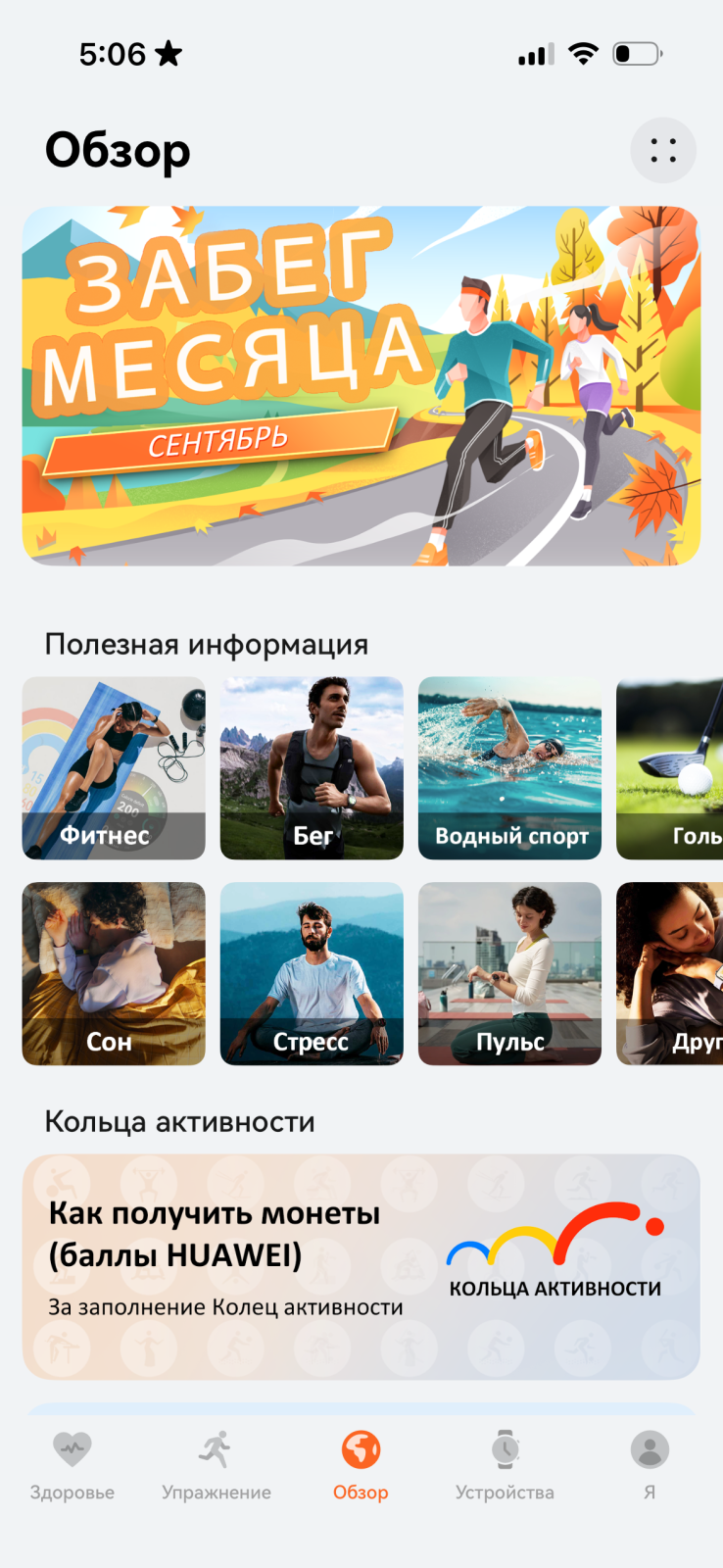Open the Бег info card
Viewport: 723px width, 1568px height.
(x=311, y=768)
